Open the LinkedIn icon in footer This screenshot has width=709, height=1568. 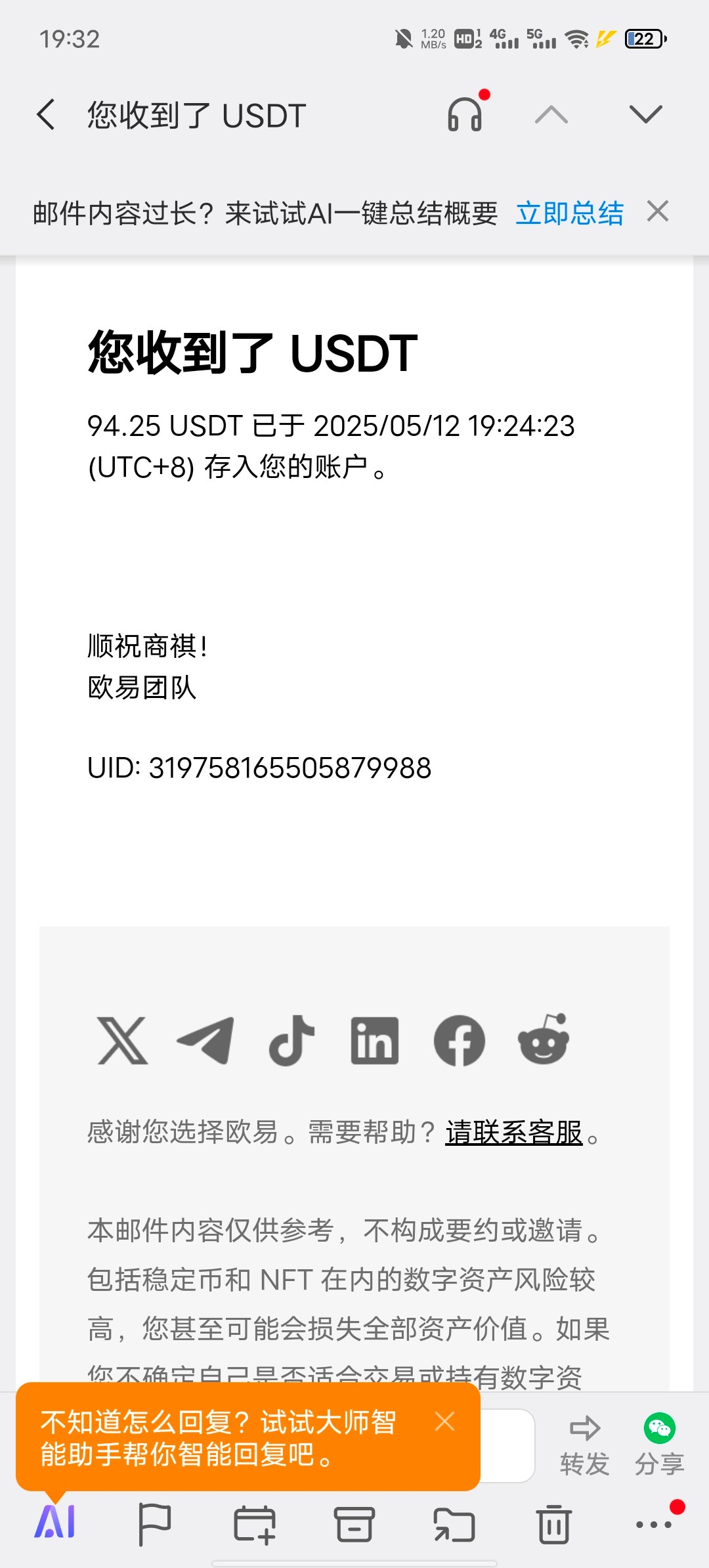pyautogui.click(x=374, y=1040)
